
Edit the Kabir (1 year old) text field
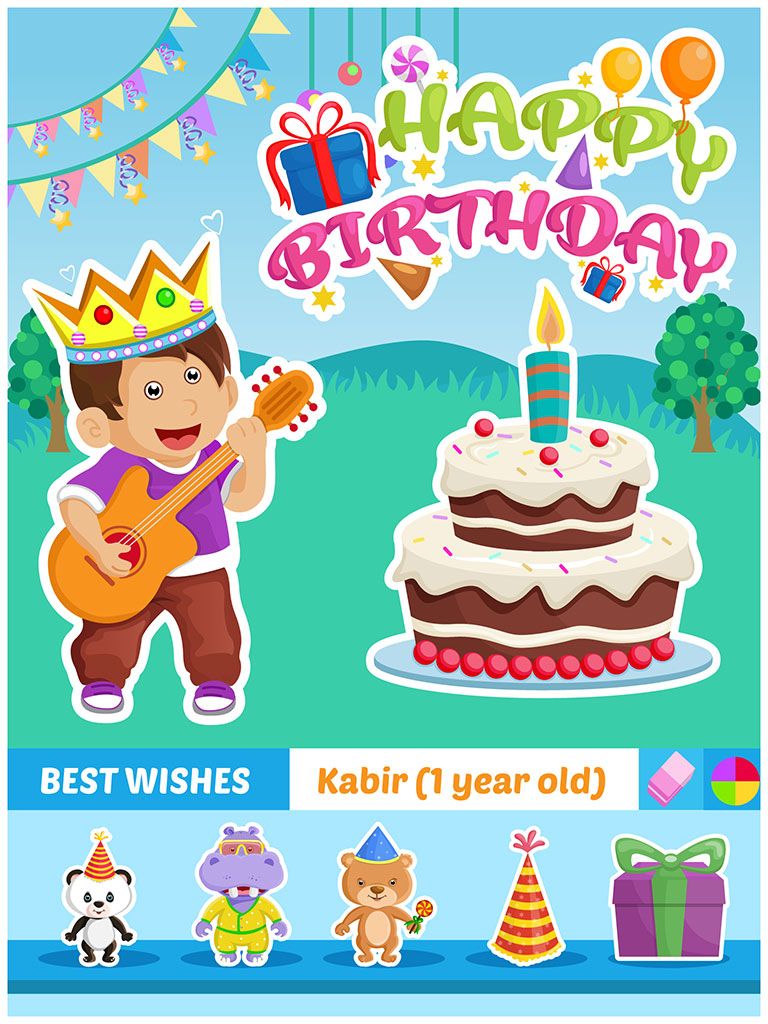coord(462,781)
